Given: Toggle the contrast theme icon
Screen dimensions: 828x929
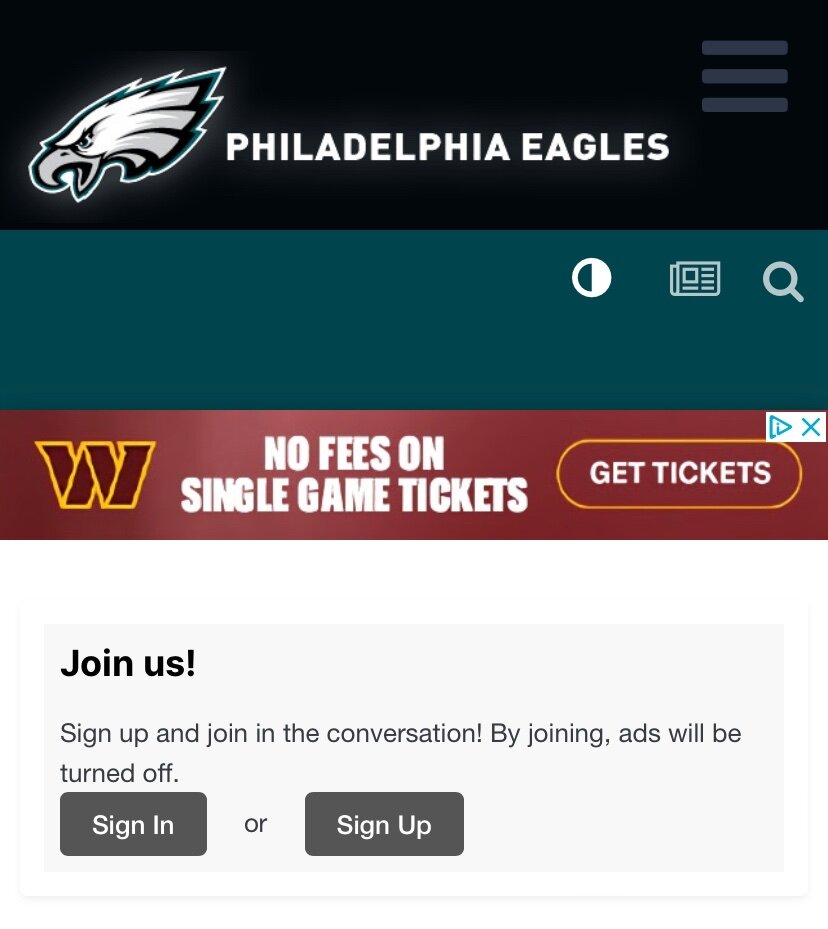Looking at the screenshot, I should pos(591,278).
